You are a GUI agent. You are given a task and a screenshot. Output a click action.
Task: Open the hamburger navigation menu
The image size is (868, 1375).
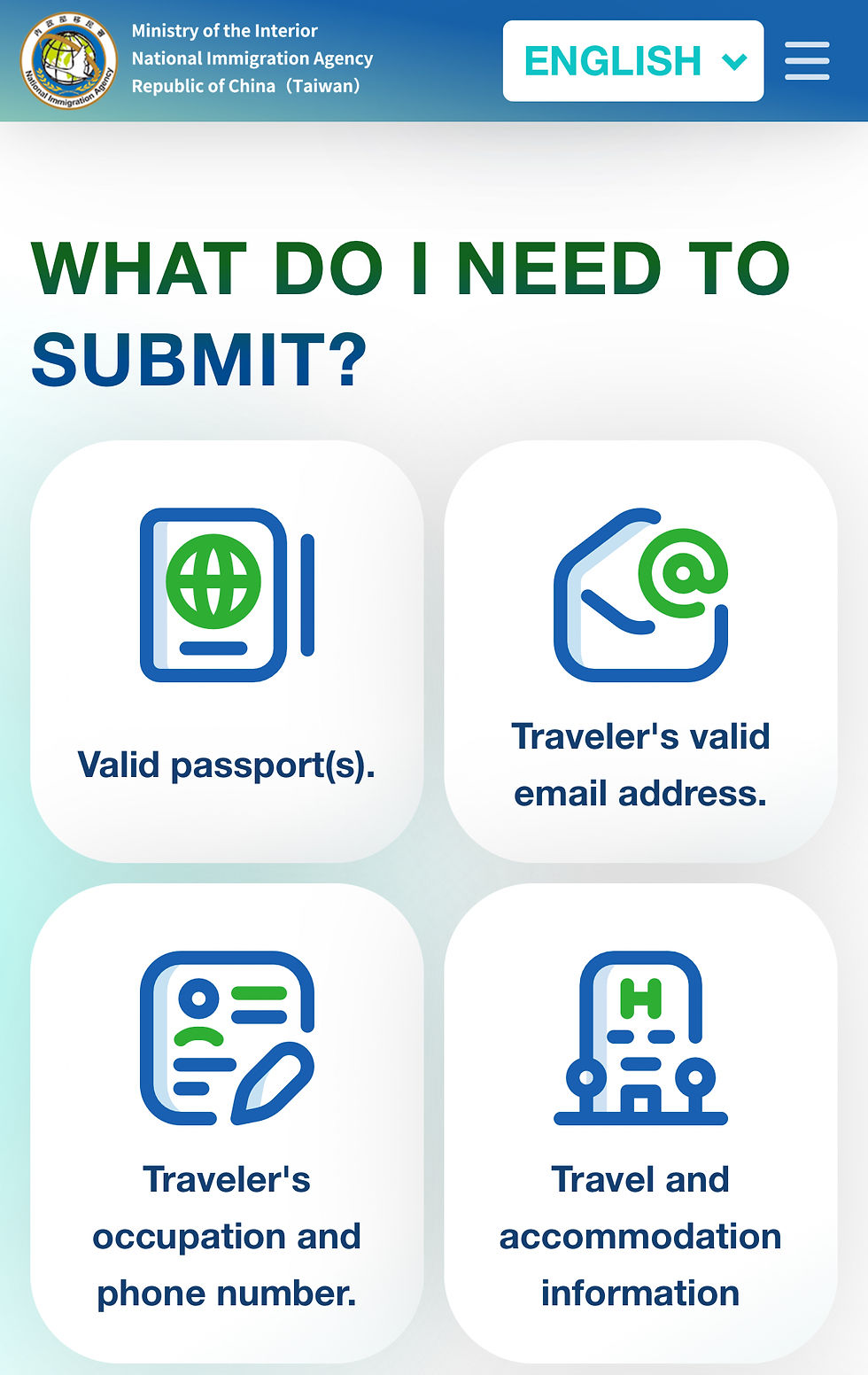pos(807,61)
